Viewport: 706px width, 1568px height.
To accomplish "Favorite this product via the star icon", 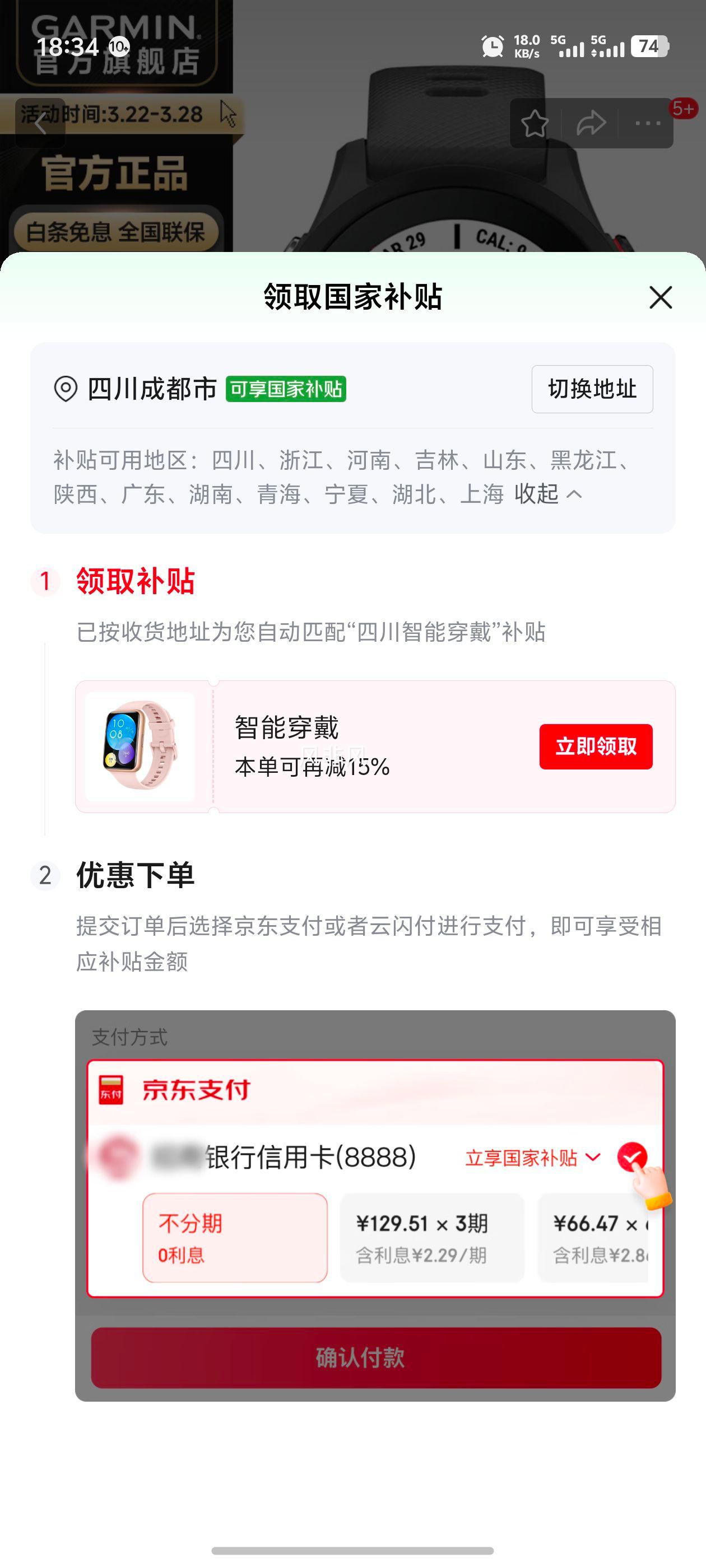I will [535, 124].
